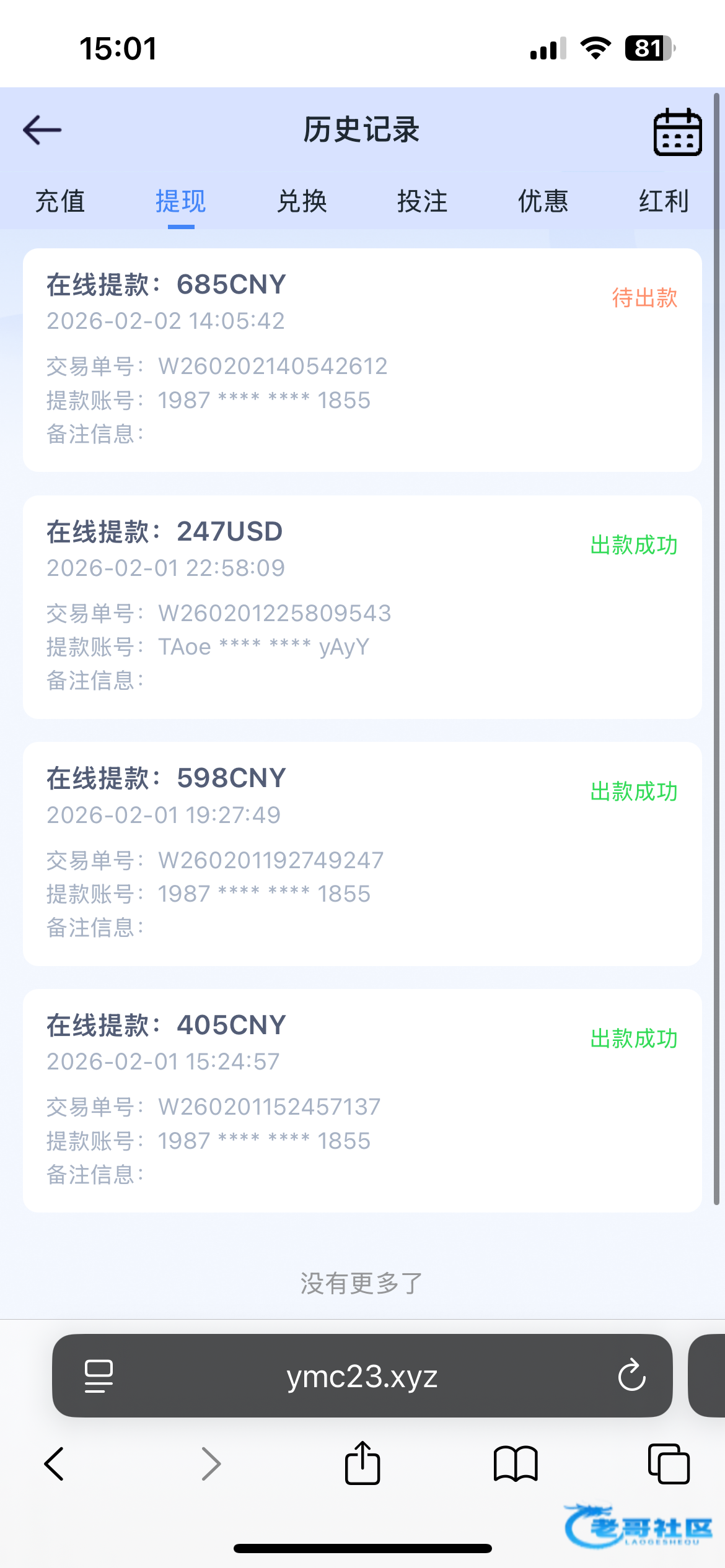
Task: Go to previous page in Safari
Action: point(55,1464)
